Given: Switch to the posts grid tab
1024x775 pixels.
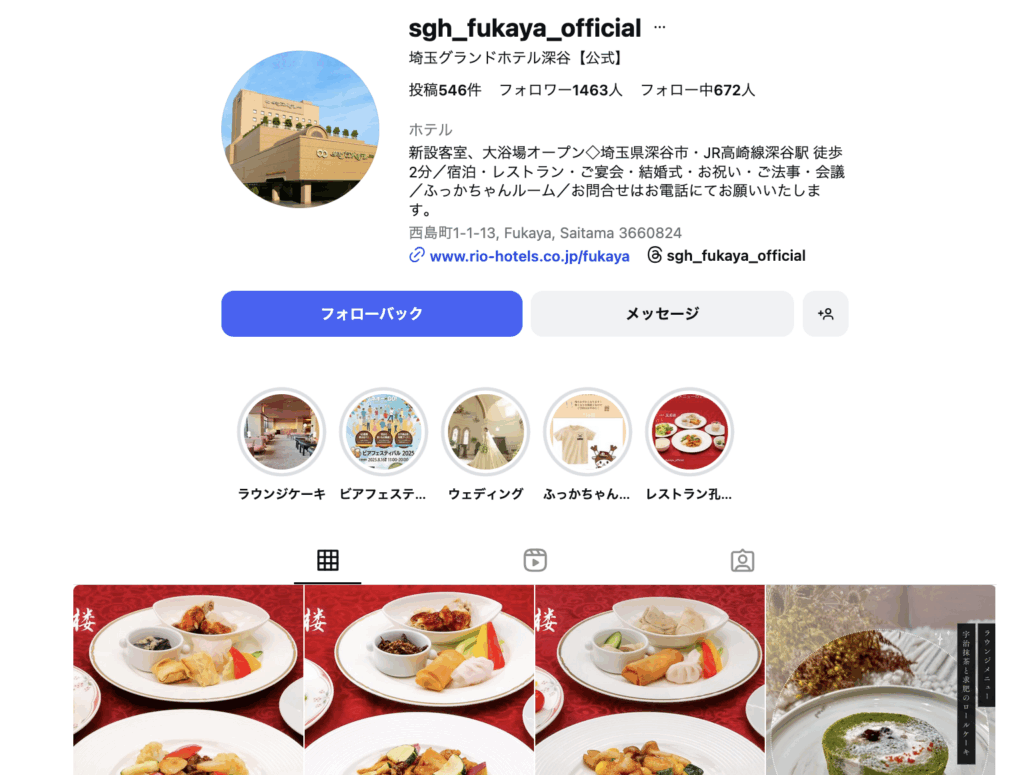Looking at the screenshot, I should (x=328, y=560).
